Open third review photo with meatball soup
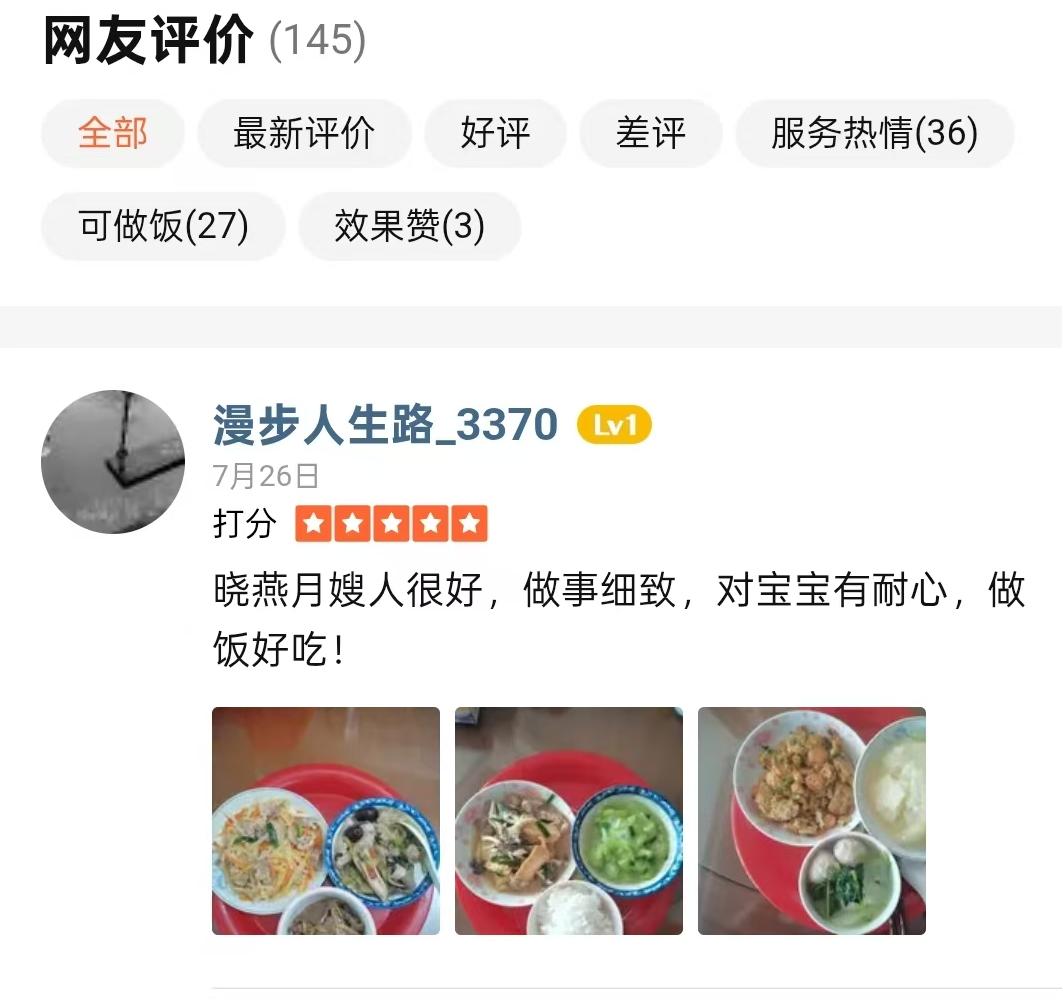The image size is (1063, 1004). point(811,821)
